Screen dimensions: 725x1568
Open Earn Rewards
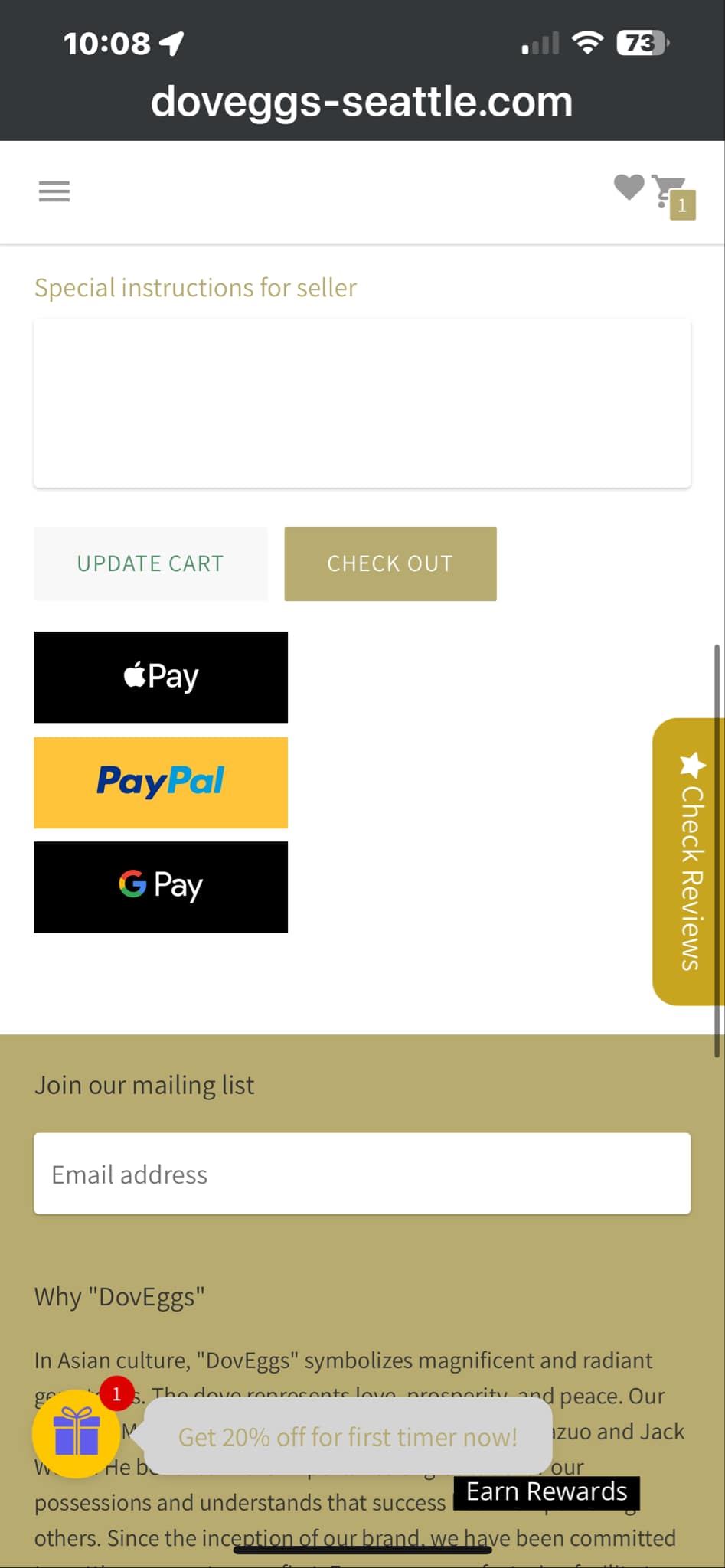(x=546, y=1492)
